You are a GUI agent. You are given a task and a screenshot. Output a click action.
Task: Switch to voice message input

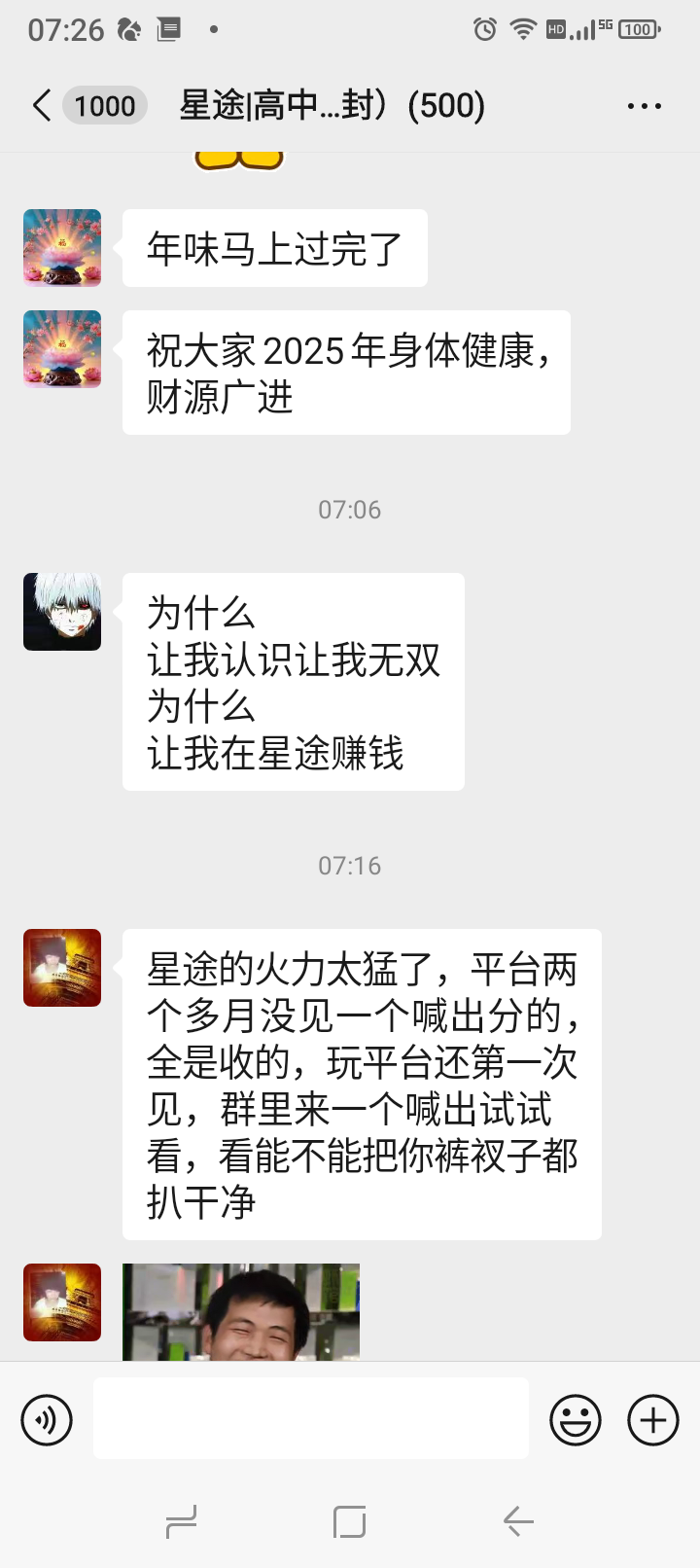pos(47,1420)
